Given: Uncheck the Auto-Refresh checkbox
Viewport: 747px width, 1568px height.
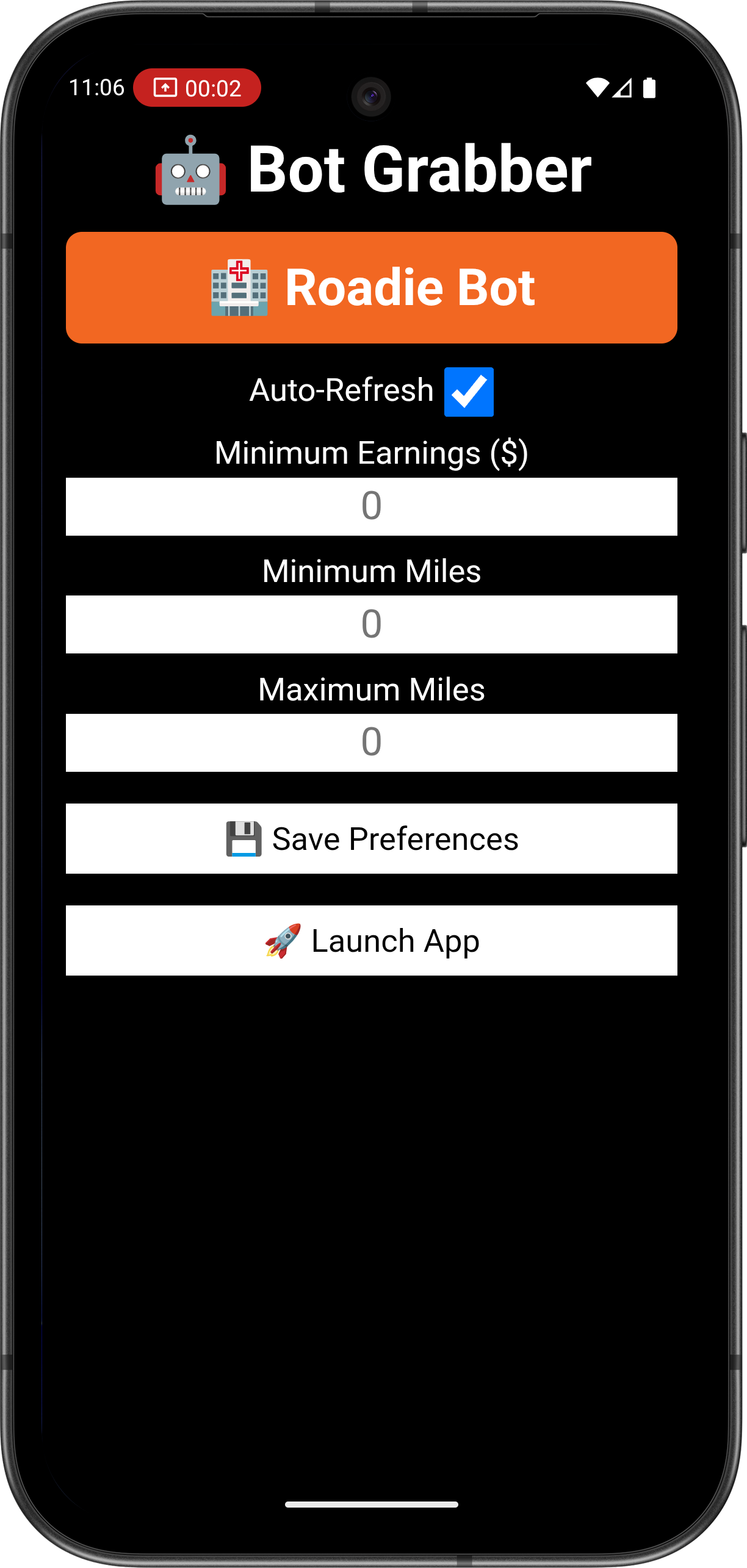Looking at the screenshot, I should click(469, 392).
